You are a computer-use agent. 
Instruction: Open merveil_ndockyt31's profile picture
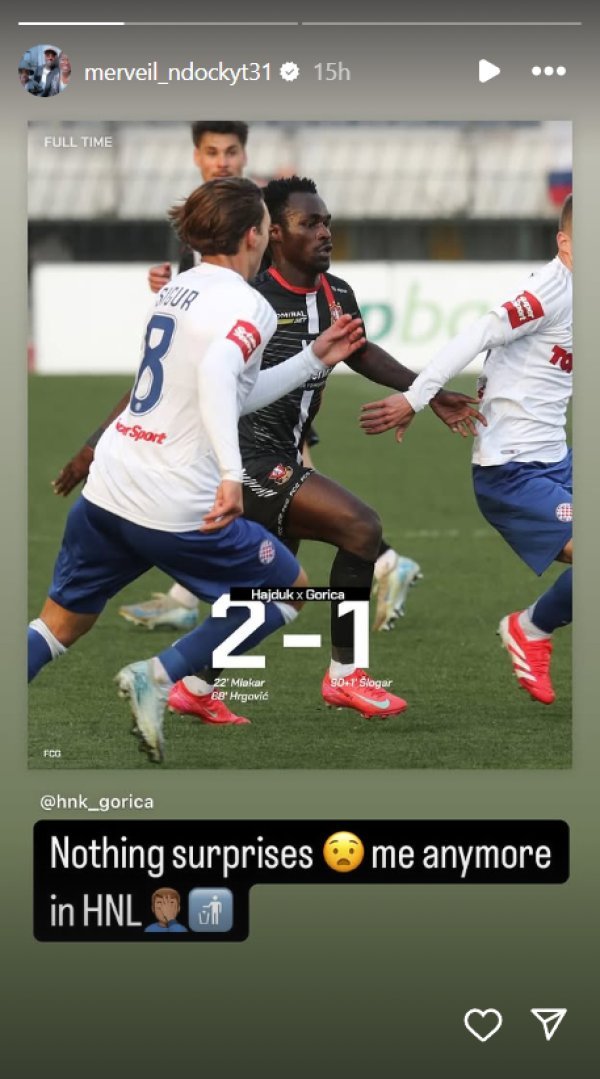[44, 71]
